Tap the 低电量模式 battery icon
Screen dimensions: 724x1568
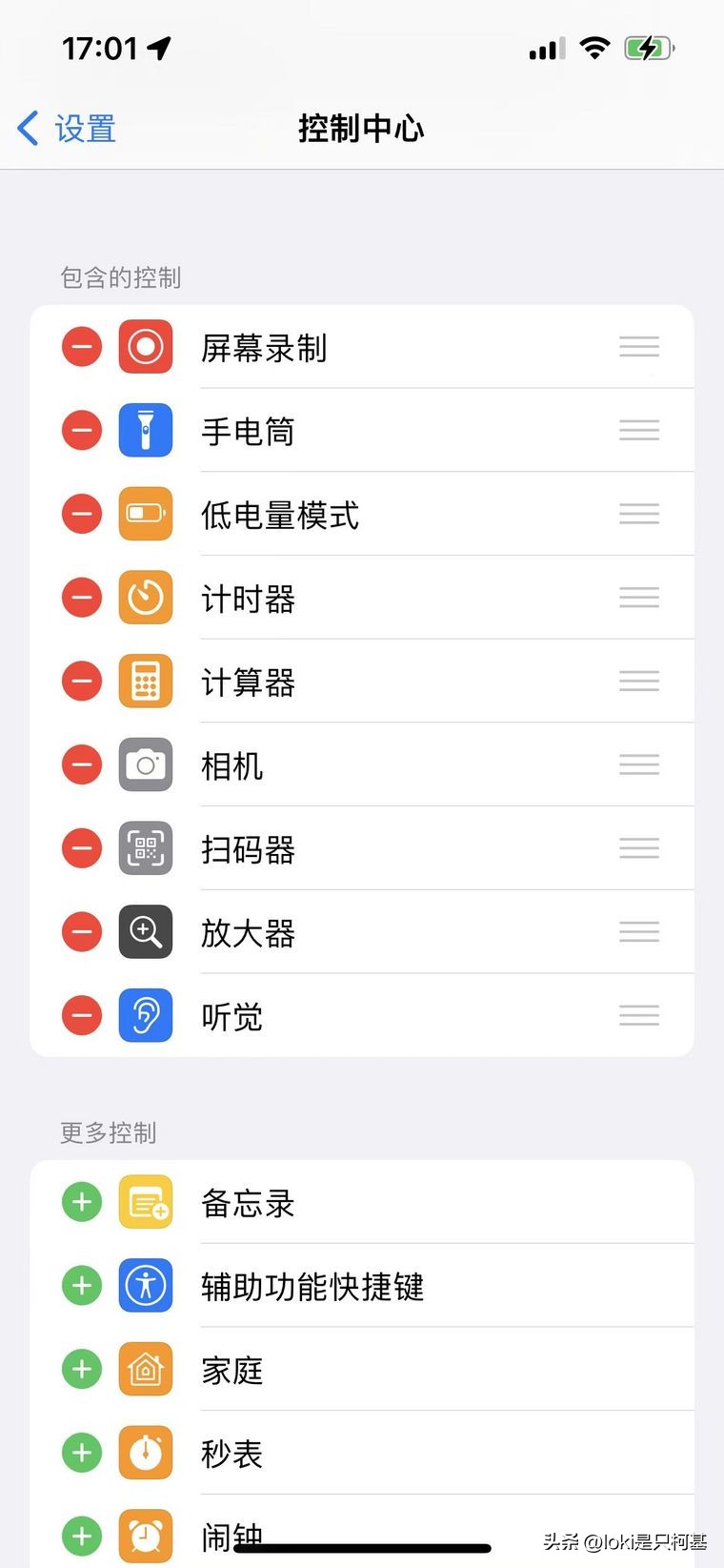click(145, 514)
